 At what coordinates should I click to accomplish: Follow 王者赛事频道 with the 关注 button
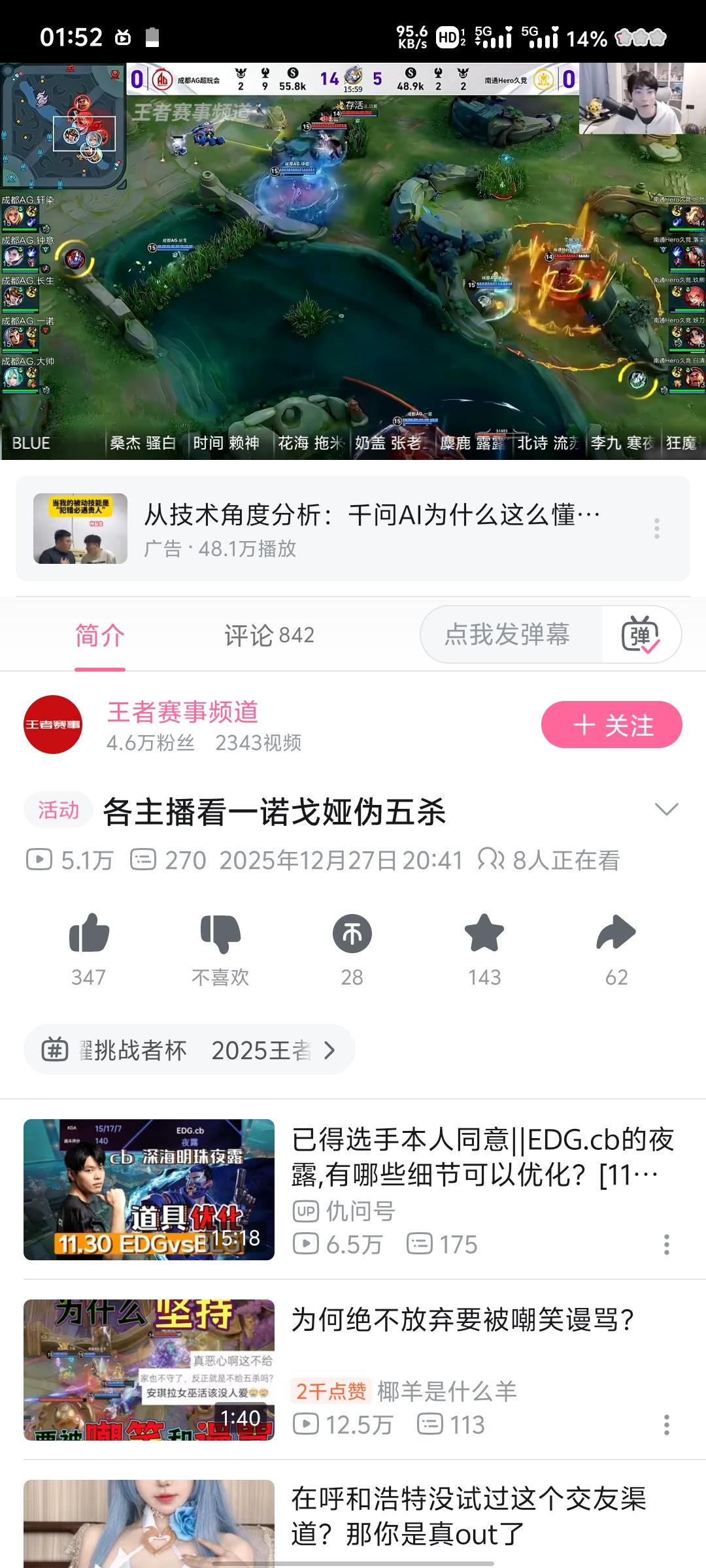pos(611,725)
